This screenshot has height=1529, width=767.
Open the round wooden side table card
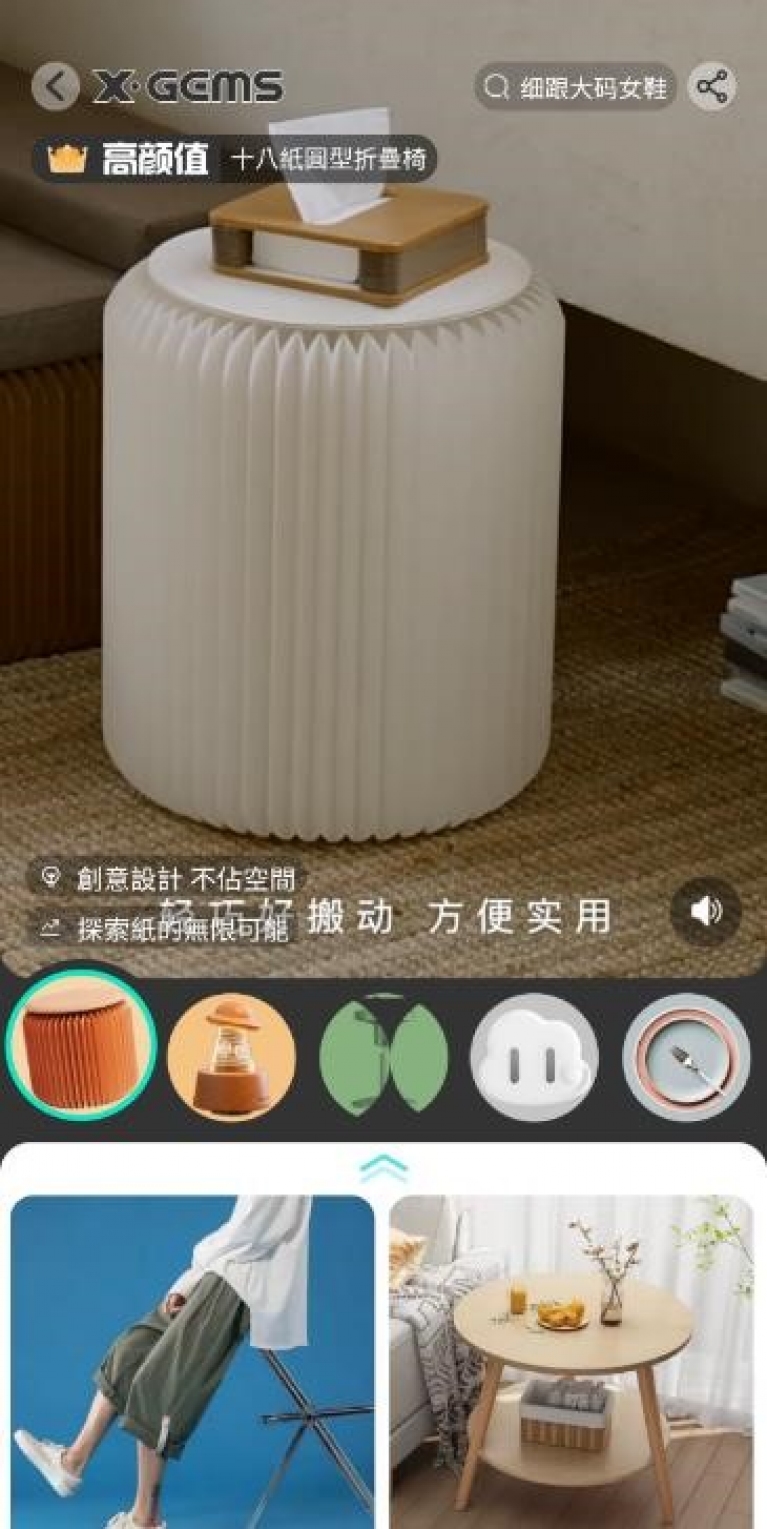pyautogui.click(x=571, y=1362)
